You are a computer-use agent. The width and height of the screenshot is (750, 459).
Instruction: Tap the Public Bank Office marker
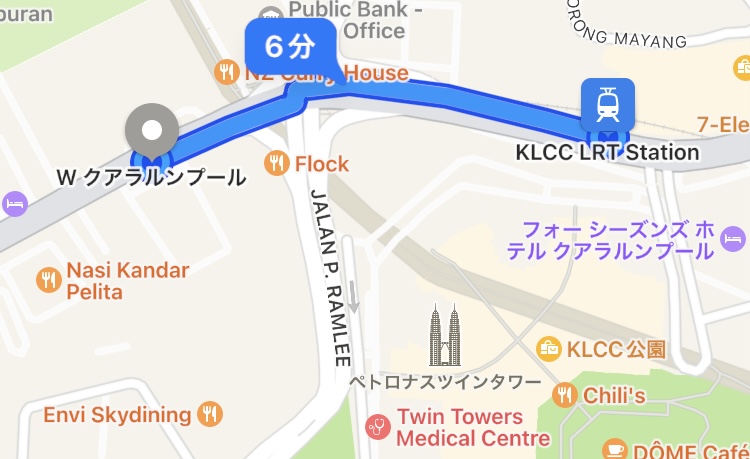pyautogui.click(x=269, y=14)
